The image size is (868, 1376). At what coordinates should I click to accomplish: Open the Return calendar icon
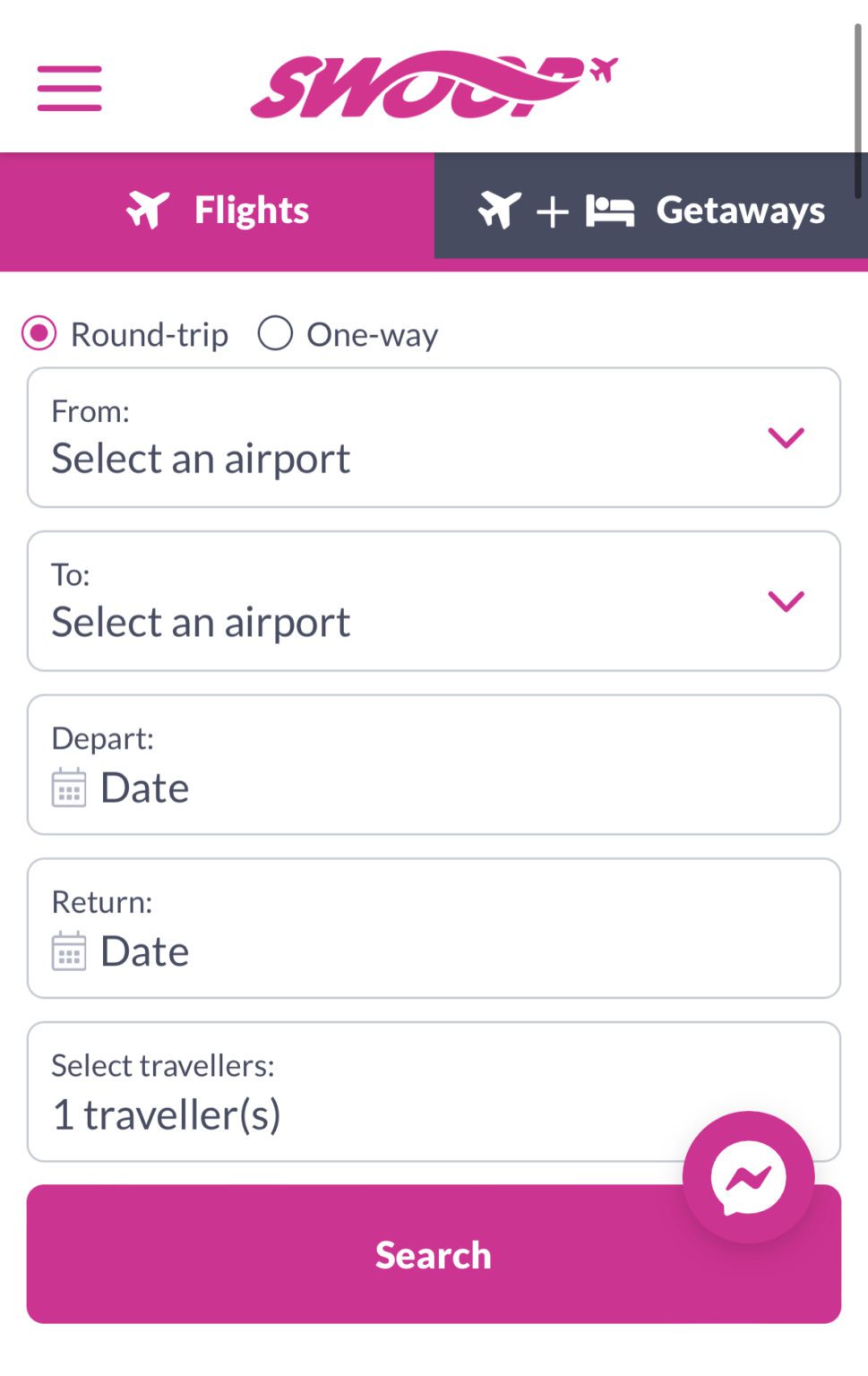(71, 951)
